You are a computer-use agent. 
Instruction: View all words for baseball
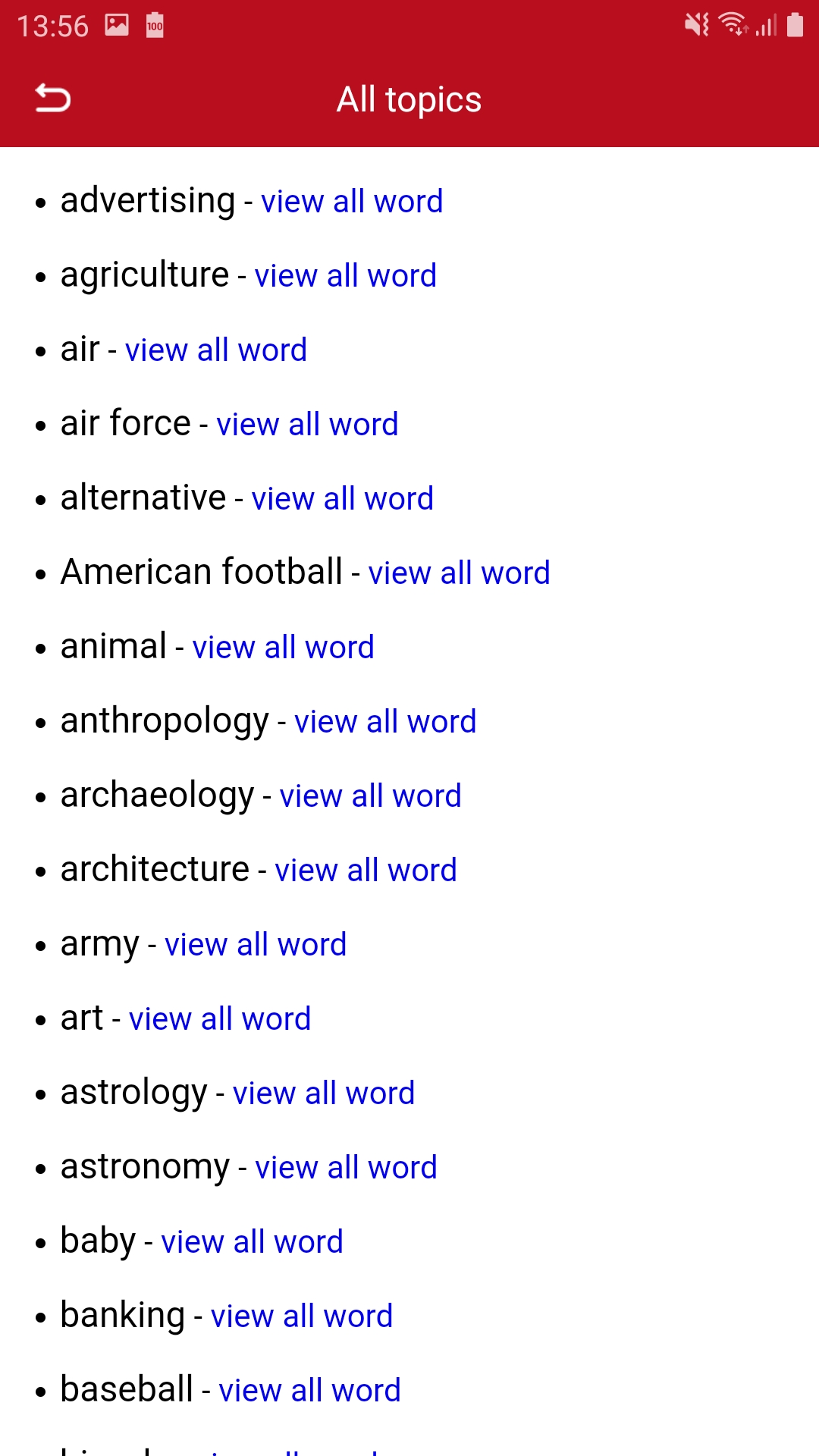pos(309,1391)
